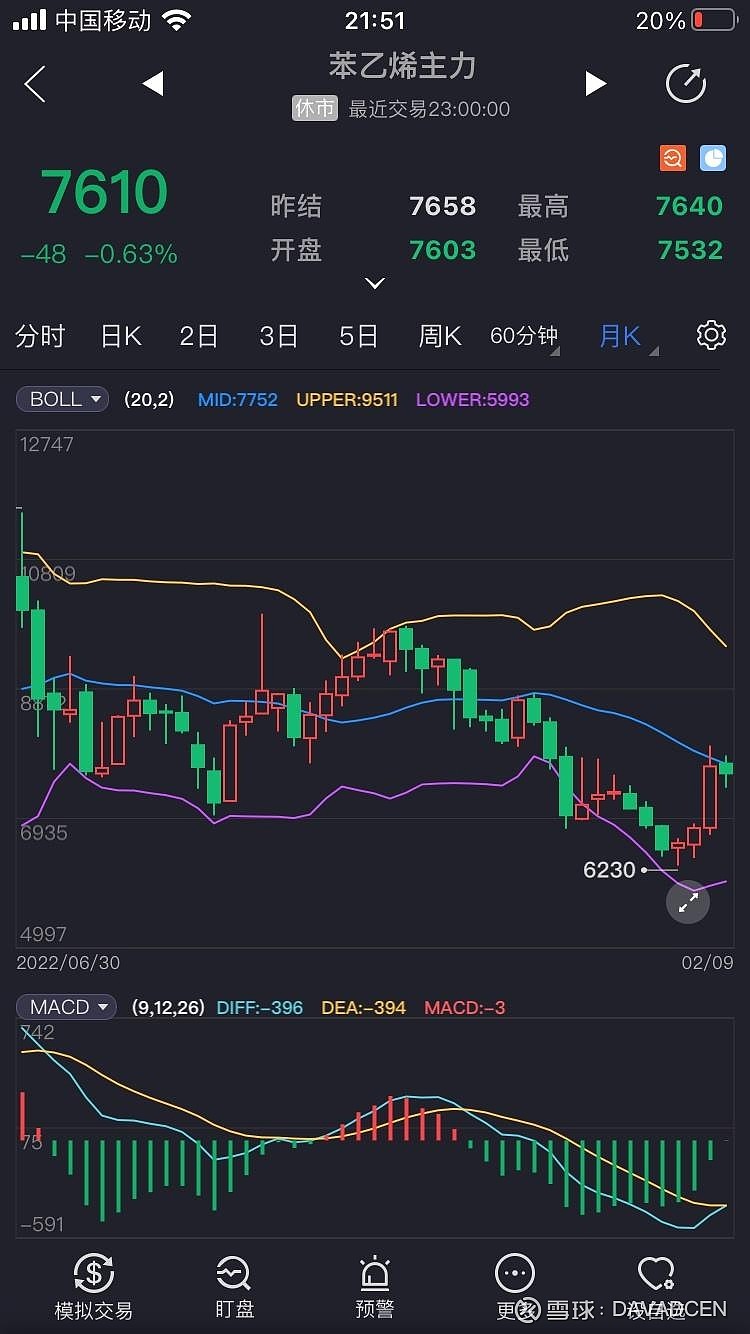Tap the back arrow at top left
The width and height of the screenshot is (750, 1334).
(x=35, y=84)
